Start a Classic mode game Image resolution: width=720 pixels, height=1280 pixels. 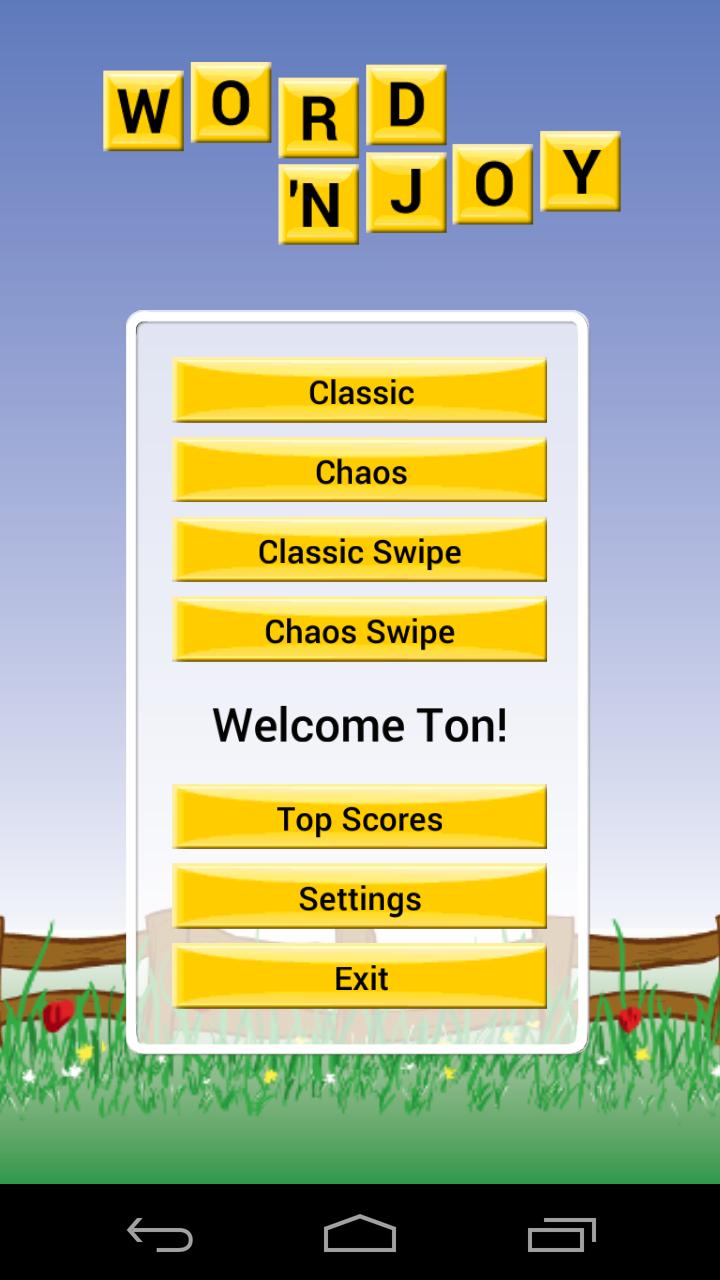click(360, 391)
